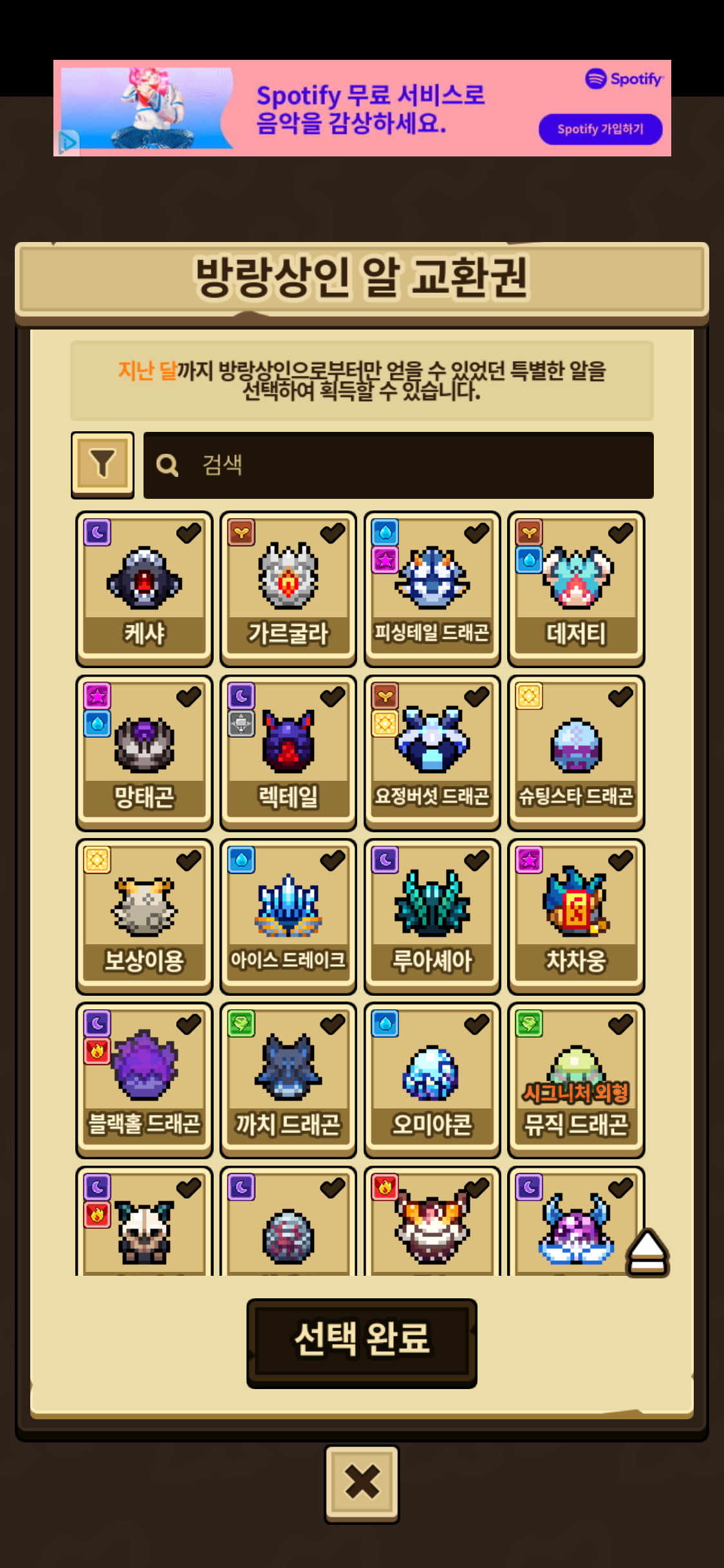Confirm with the 선택 완료 button
This screenshot has width=724, height=1568.
coord(362,1343)
